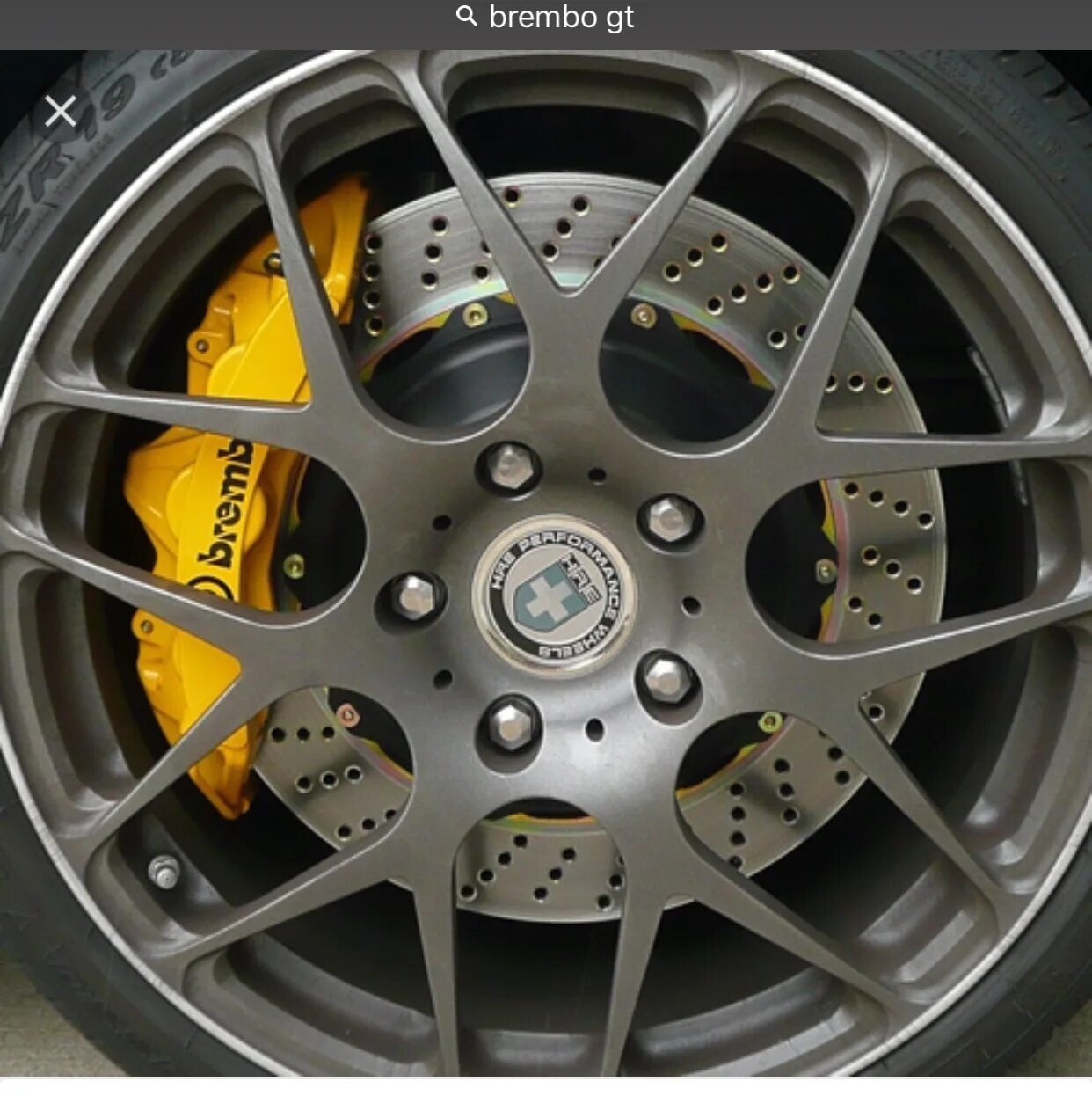Tap the 'brembo gt' search bar
This screenshot has width=1092, height=1096.
tap(546, 18)
